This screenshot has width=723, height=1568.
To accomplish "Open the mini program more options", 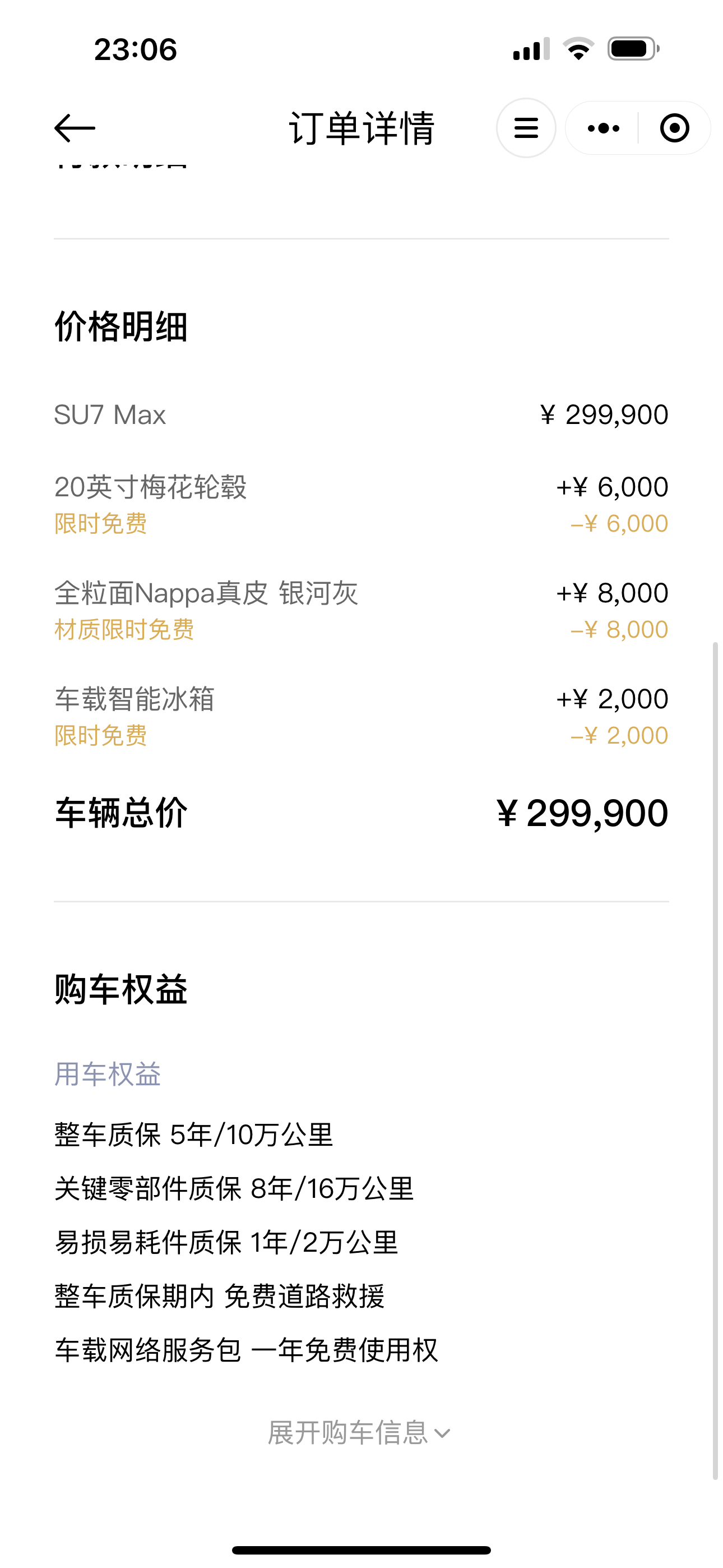I will point(603,128).
